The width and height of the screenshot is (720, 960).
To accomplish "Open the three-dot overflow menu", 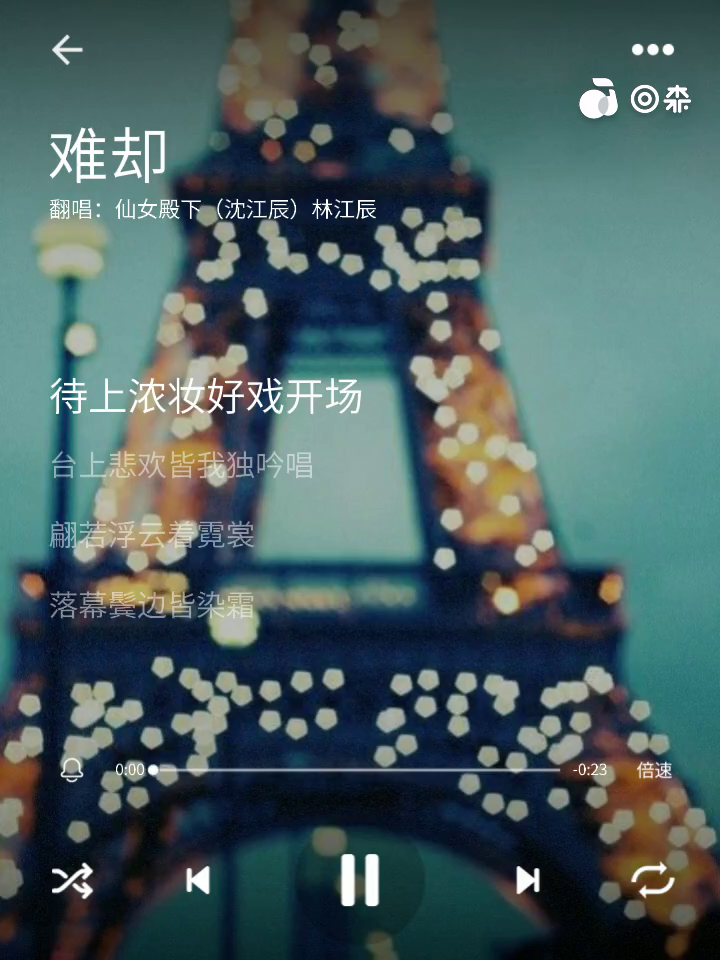I will (652, 49).
